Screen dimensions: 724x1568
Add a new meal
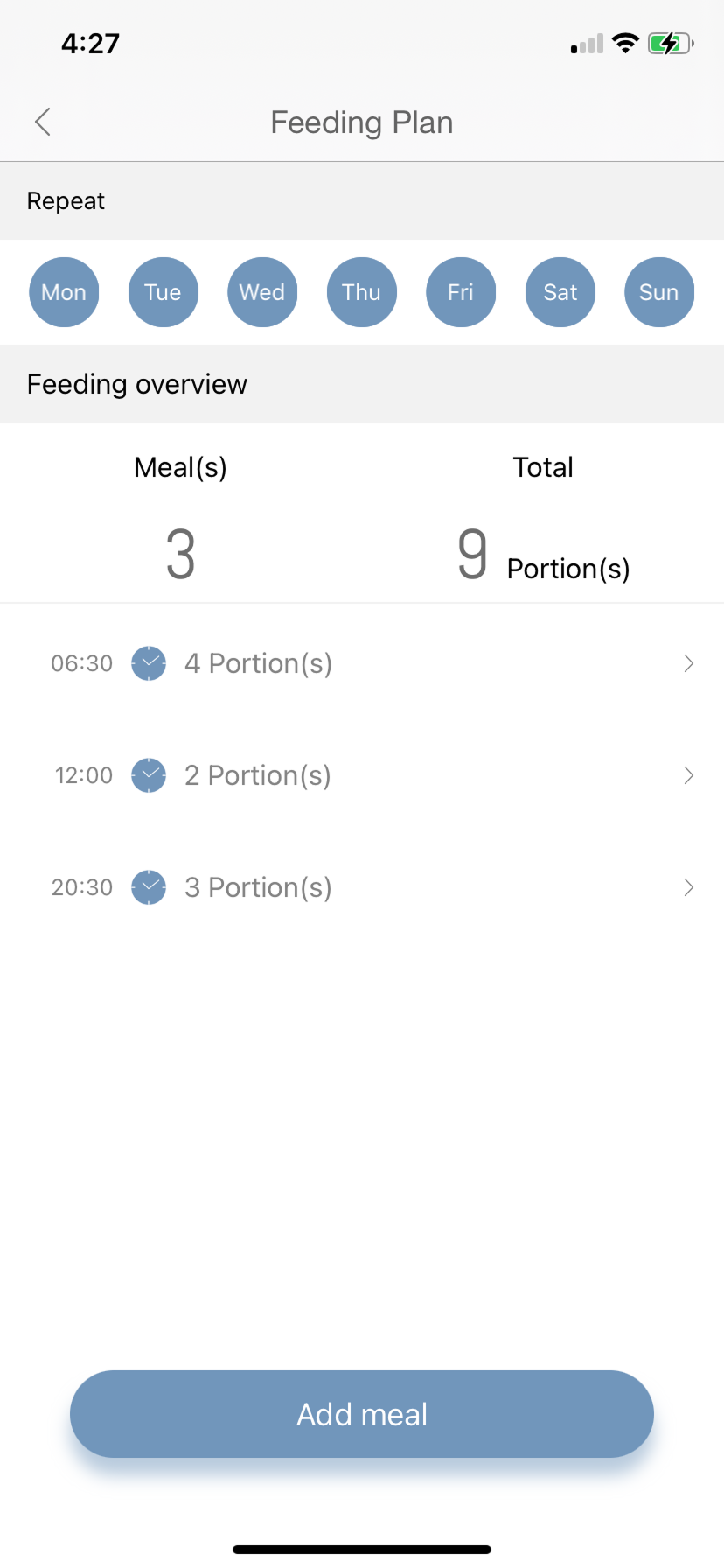362,1414
